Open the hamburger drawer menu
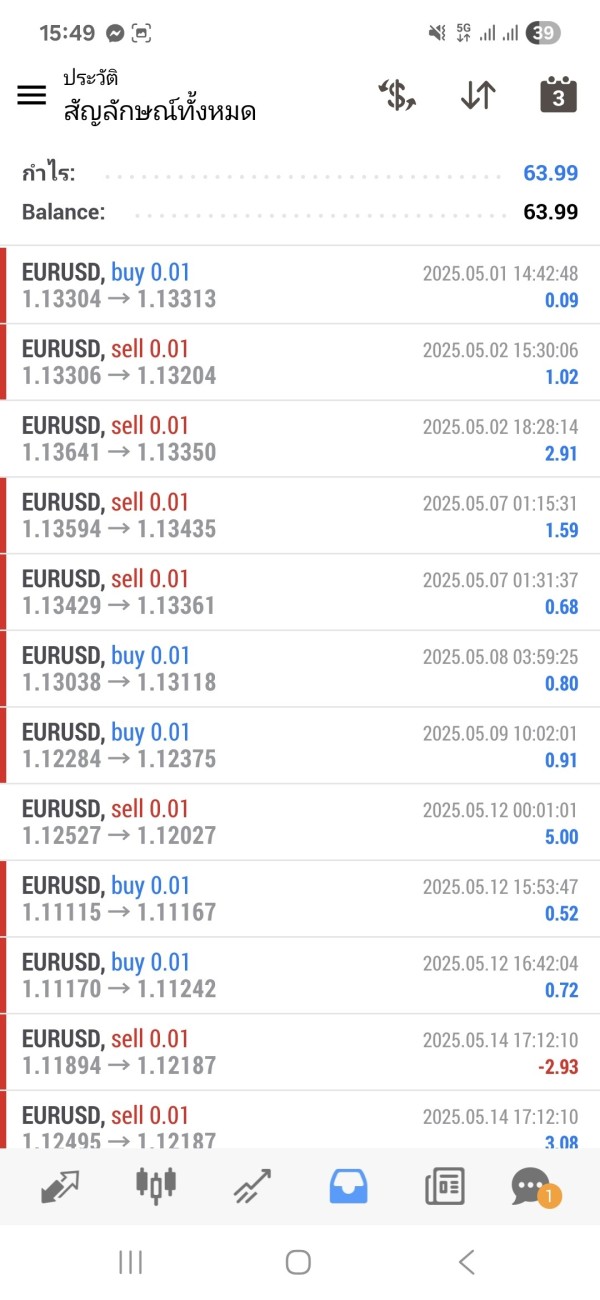Screen dimensions: 600x1300 pyautogui.click(x=32, y=95)
